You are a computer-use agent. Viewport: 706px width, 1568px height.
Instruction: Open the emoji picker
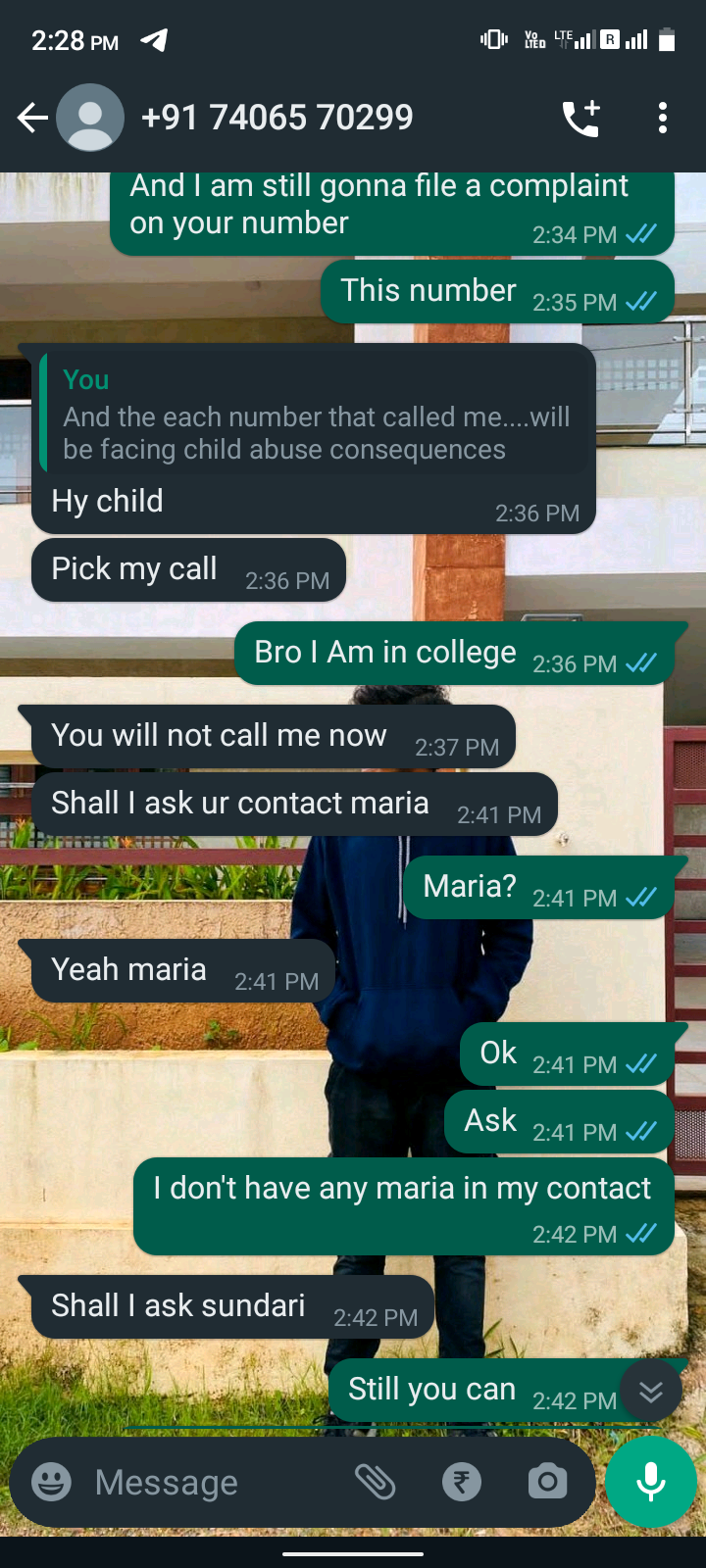click(51, 1482)
